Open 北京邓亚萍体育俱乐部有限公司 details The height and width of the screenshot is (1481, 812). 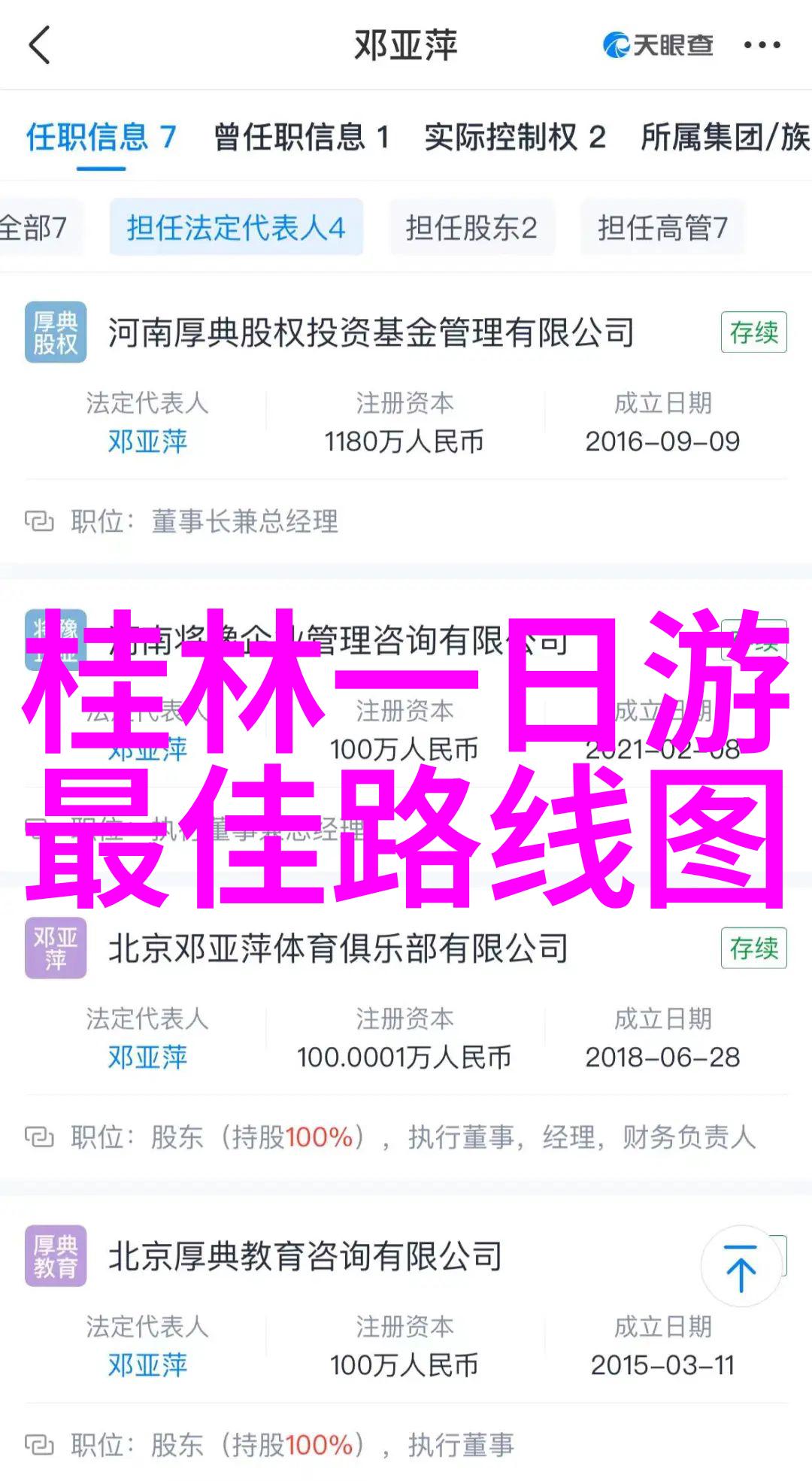tap(338, 948)
